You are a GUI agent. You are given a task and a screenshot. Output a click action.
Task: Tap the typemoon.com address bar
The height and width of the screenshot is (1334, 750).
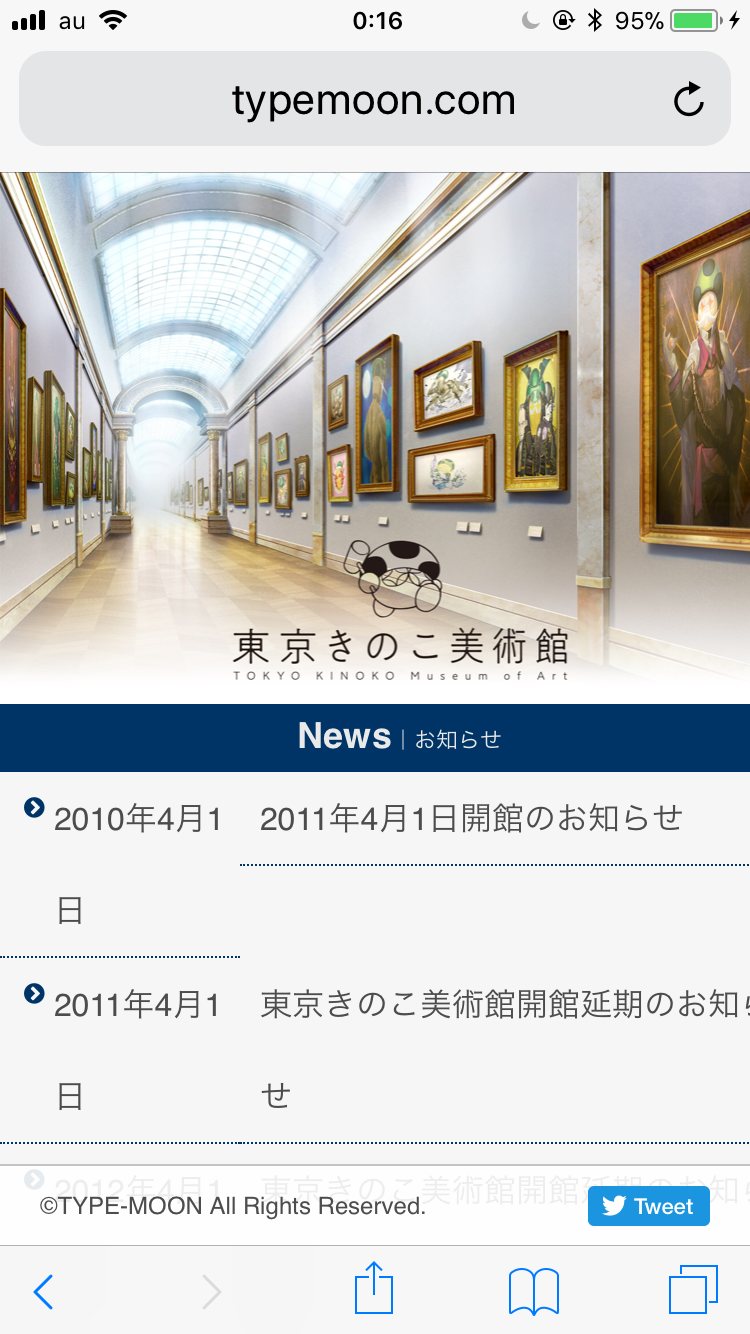[373, 100]
